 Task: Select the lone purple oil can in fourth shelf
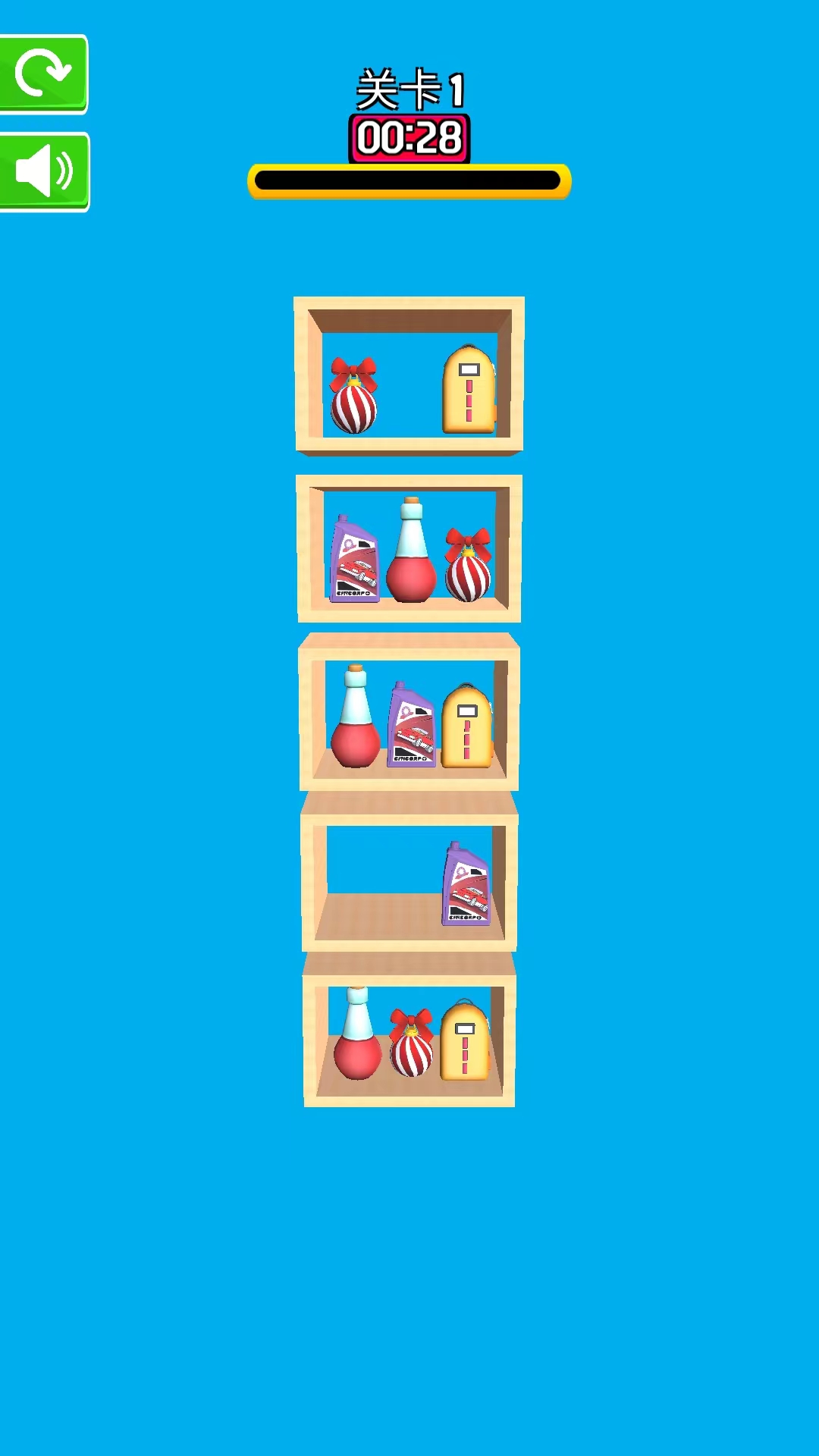point(466,886)
